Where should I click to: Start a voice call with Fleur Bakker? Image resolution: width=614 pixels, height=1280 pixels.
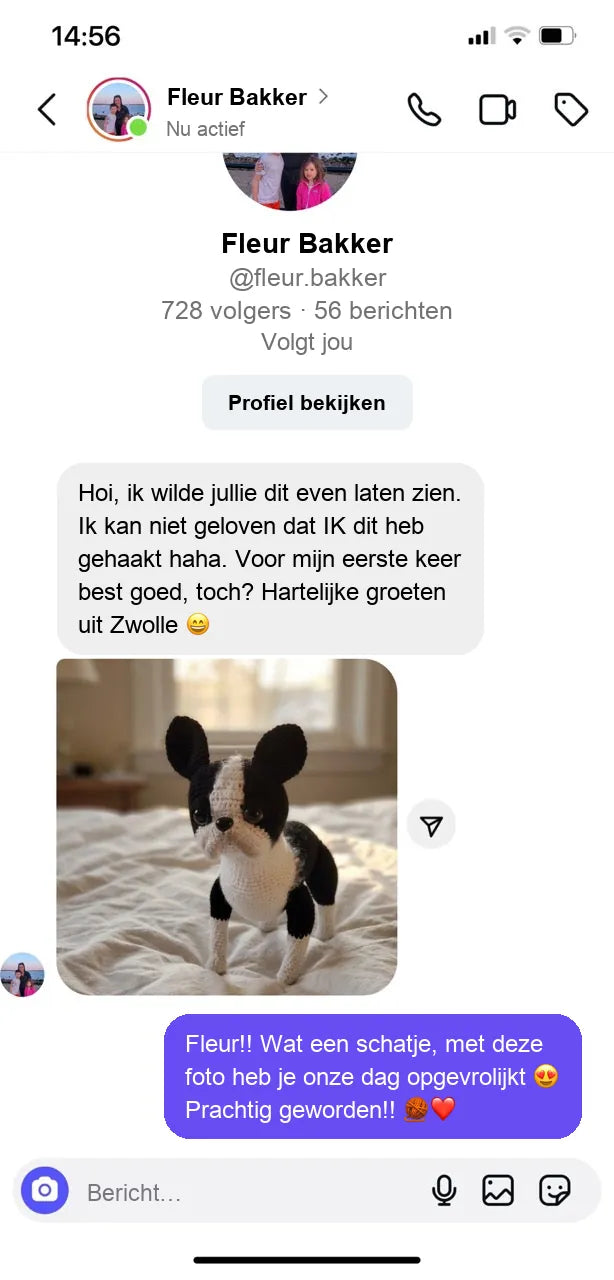[424, 110]
